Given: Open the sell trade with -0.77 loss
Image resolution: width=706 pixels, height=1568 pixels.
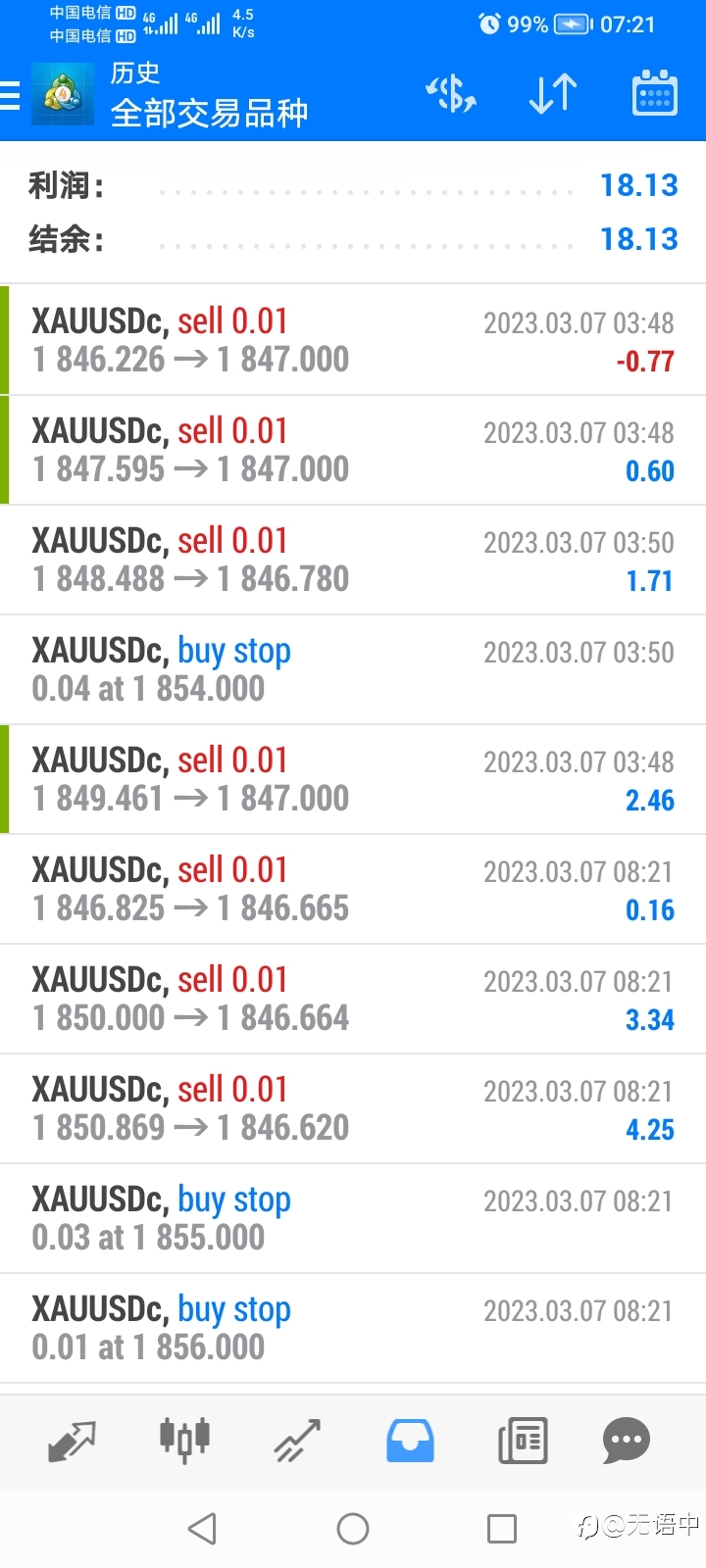Looking at the screenshot, I should [x=353, y=340].
